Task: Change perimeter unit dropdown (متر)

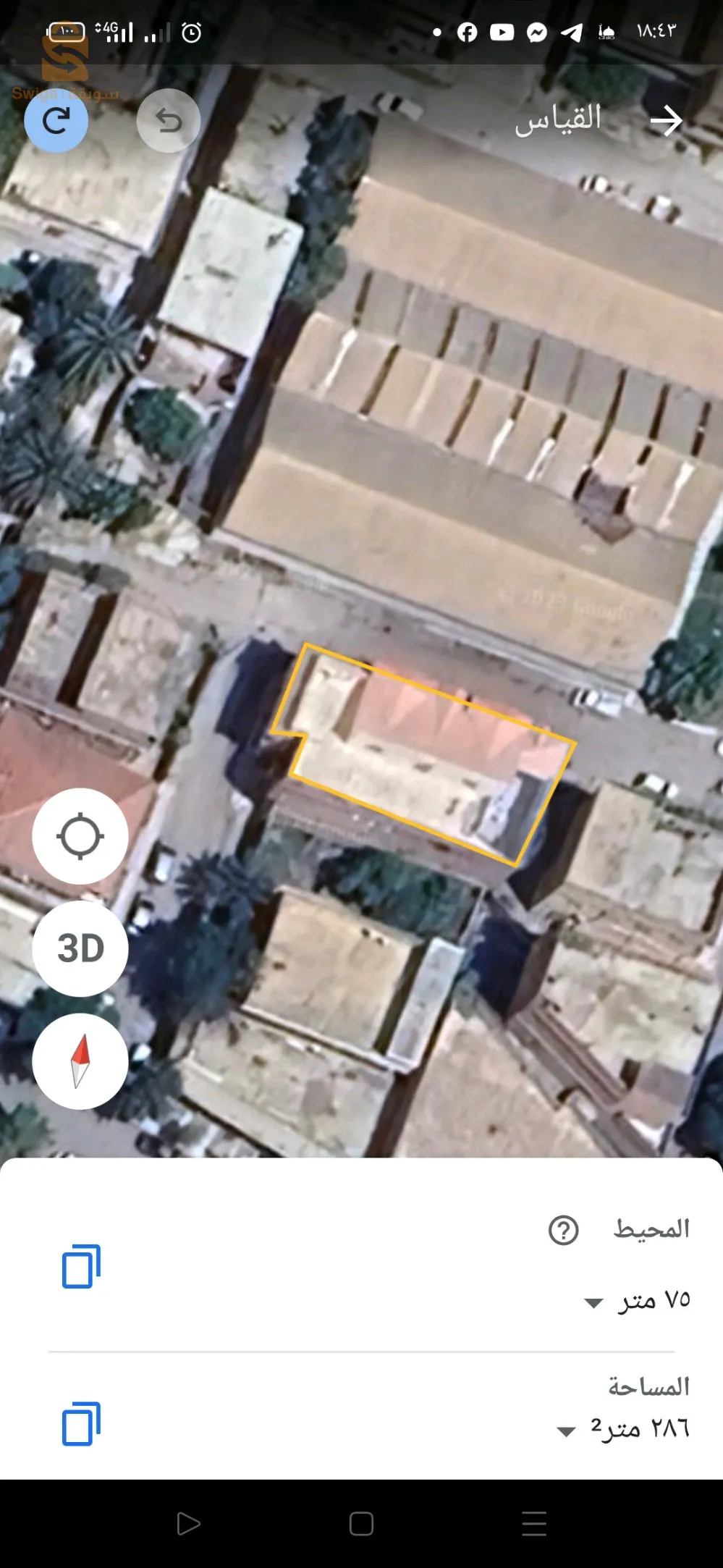Action: click(593, 1303)
